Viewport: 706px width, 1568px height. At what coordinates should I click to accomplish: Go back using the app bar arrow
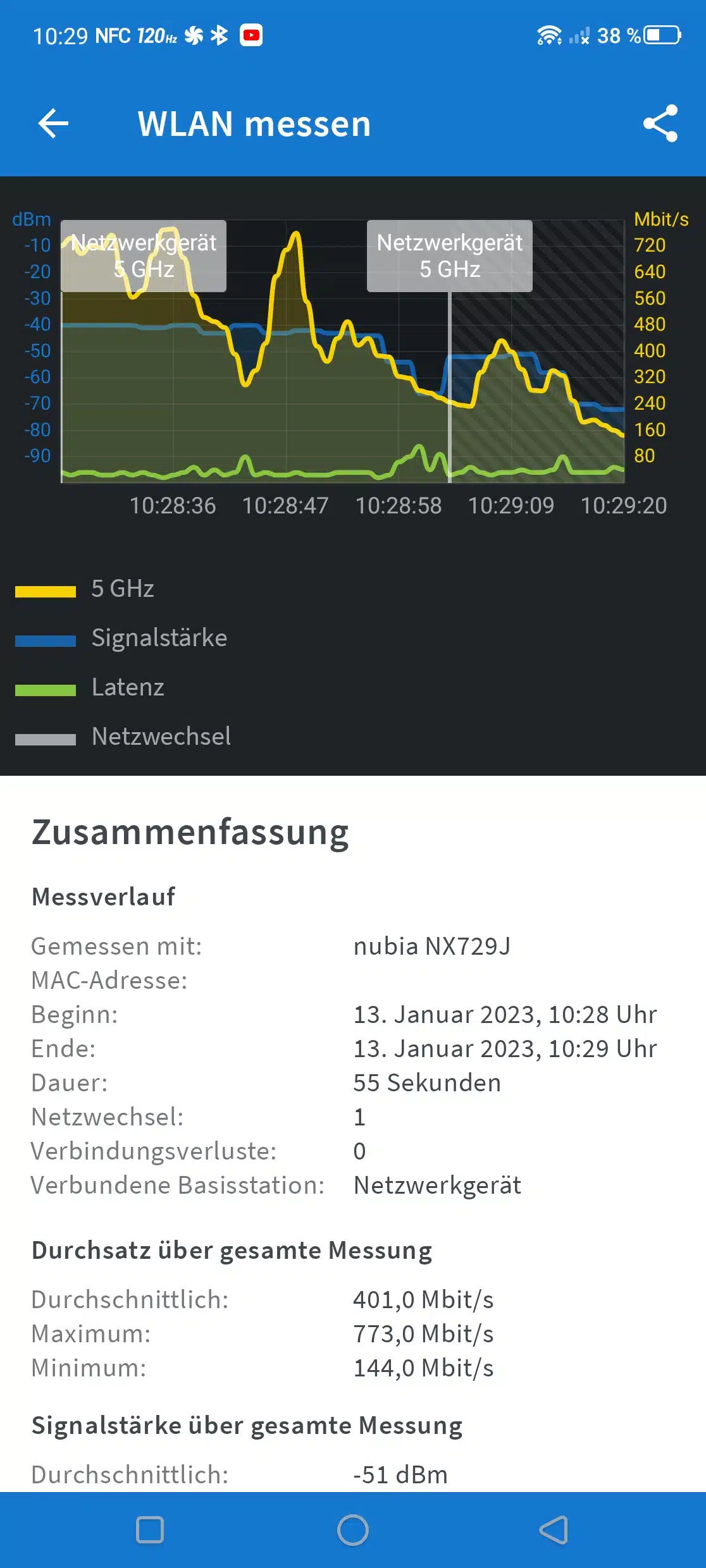pyautogui.click(x=53, y=123)
